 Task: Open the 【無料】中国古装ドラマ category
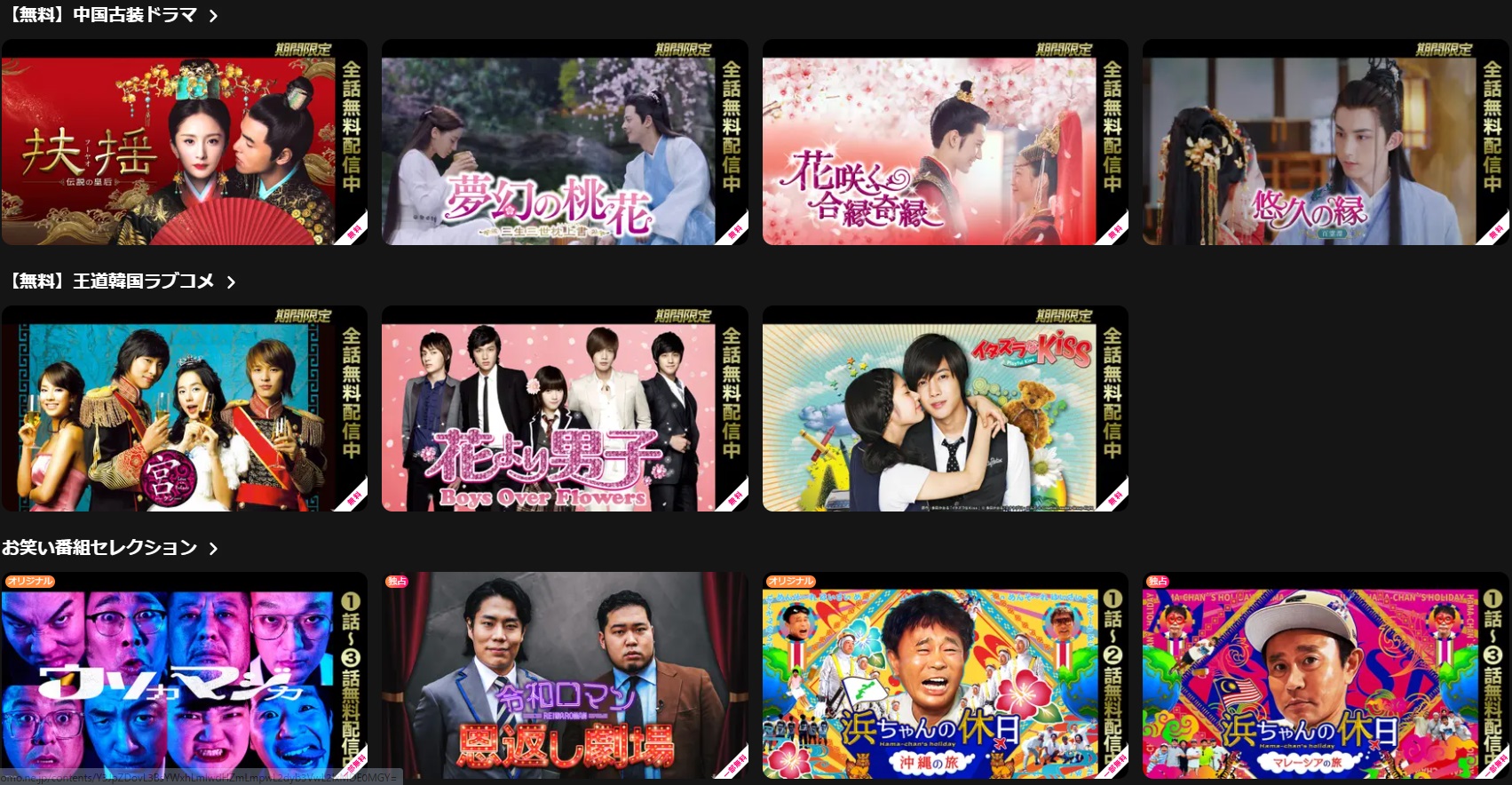[111, 15]
